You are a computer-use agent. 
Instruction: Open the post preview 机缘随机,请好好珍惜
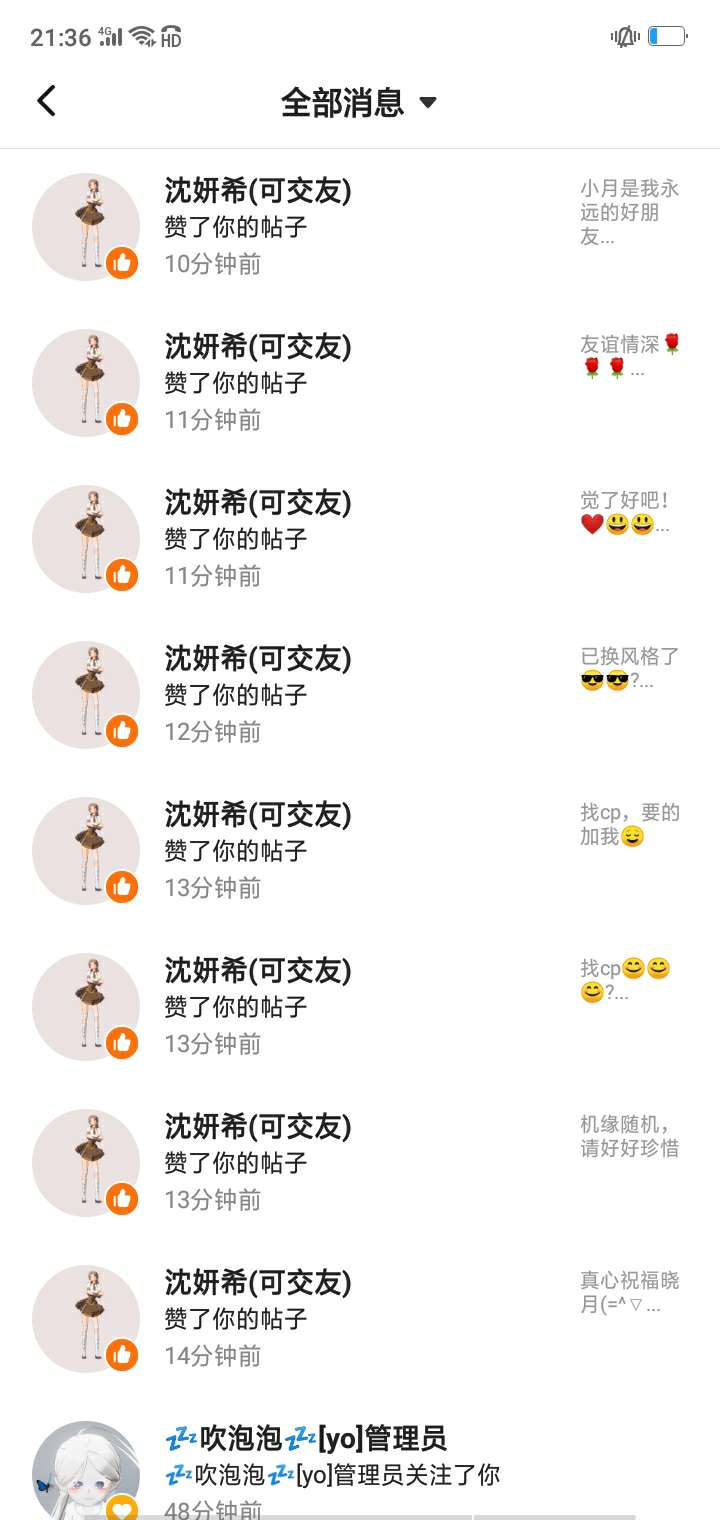(629, 1137)
